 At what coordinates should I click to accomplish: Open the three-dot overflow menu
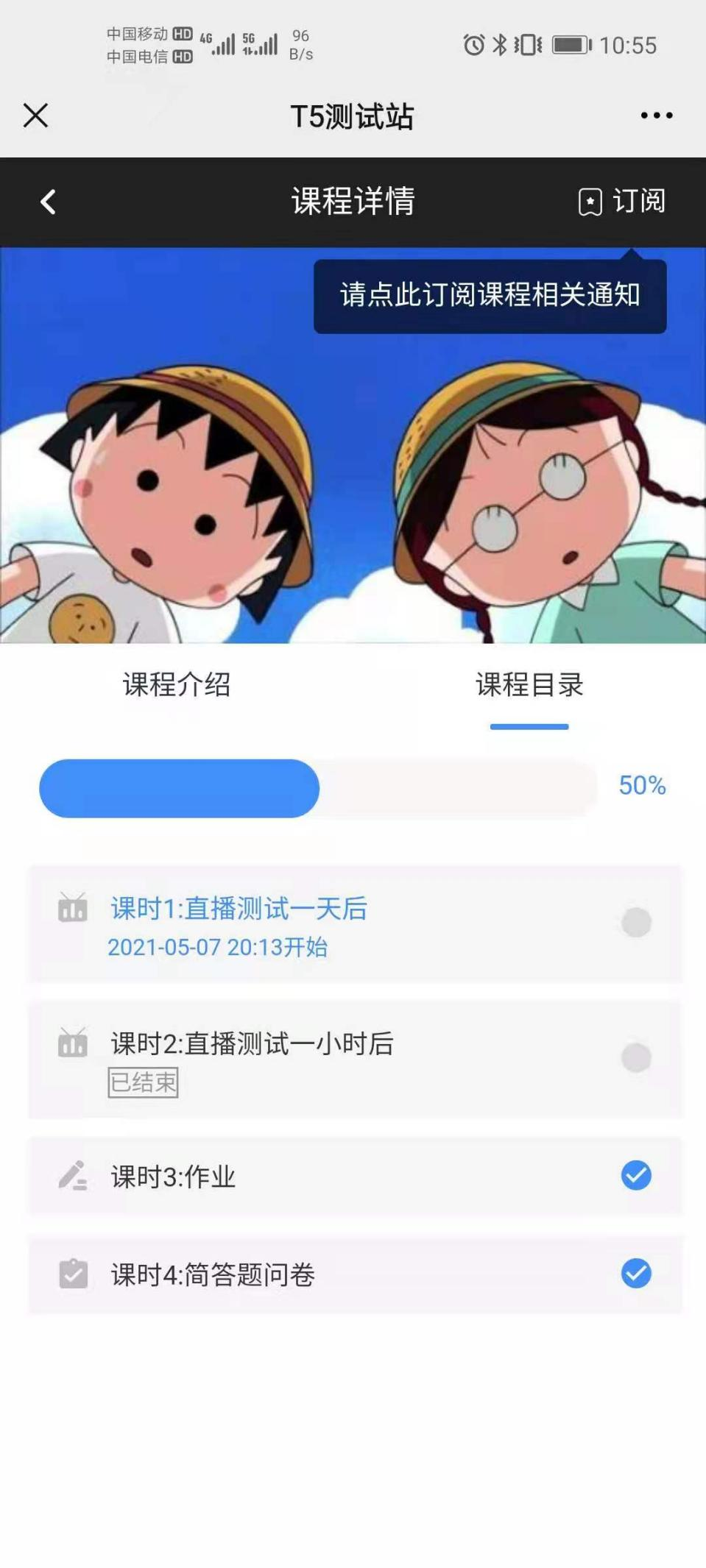(656, 116)
